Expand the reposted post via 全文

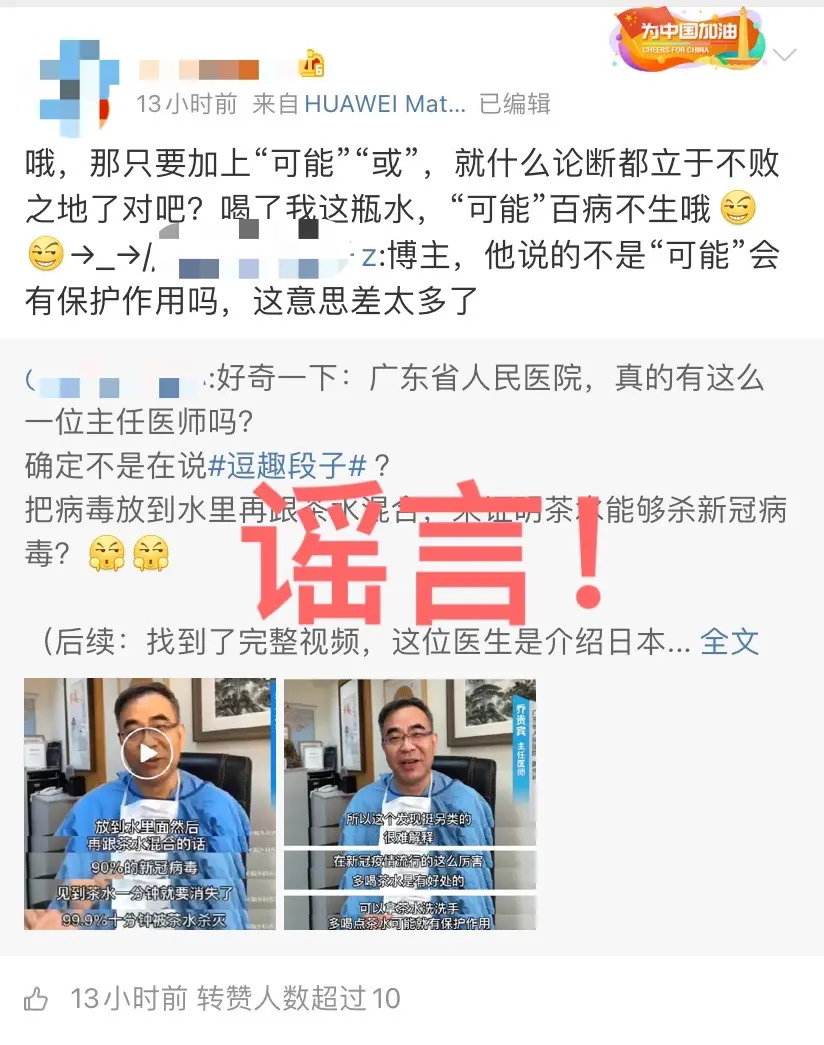(x=729, y=641)
